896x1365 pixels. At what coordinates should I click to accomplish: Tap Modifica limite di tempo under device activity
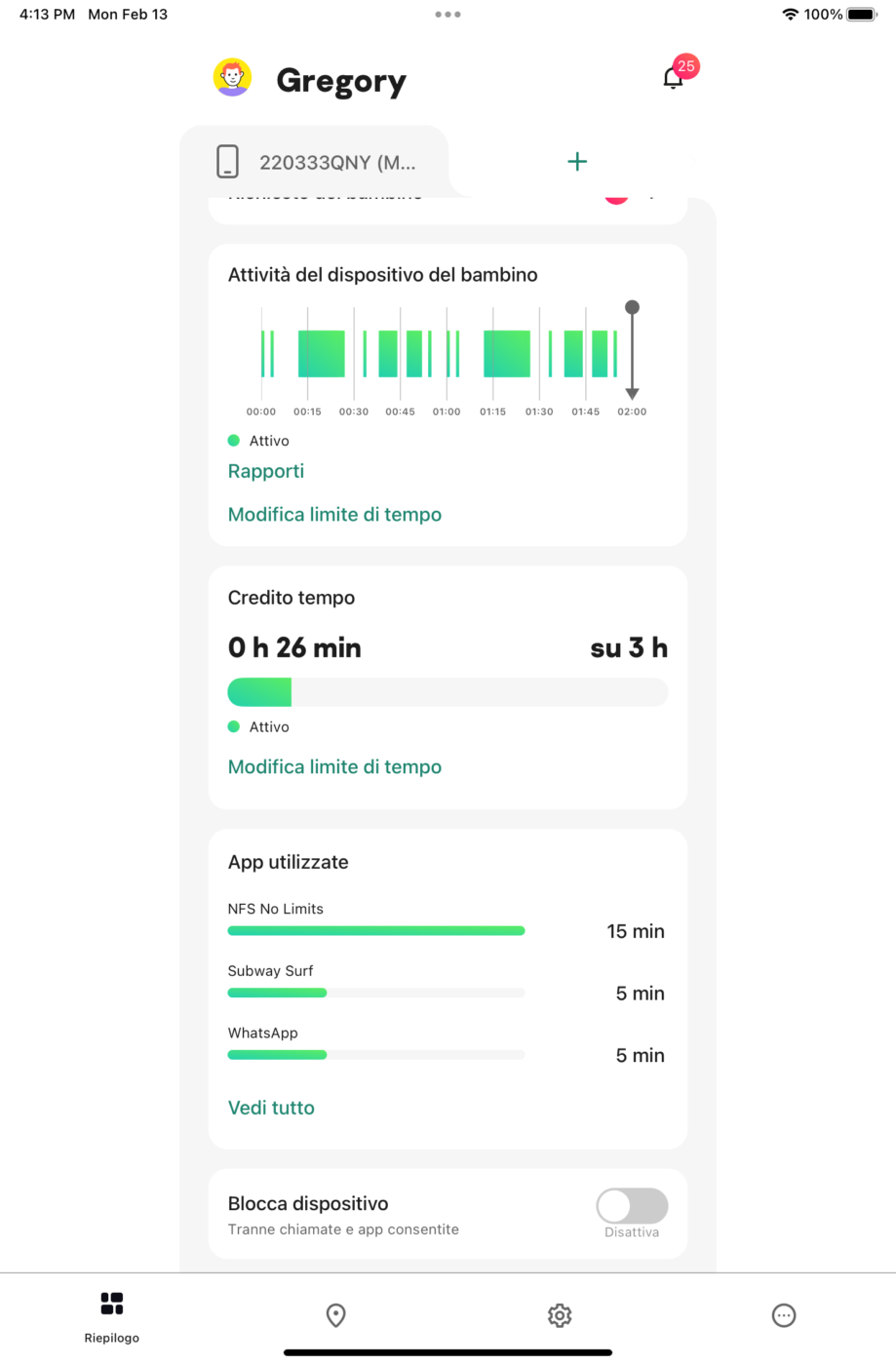(x=334, y=514)
